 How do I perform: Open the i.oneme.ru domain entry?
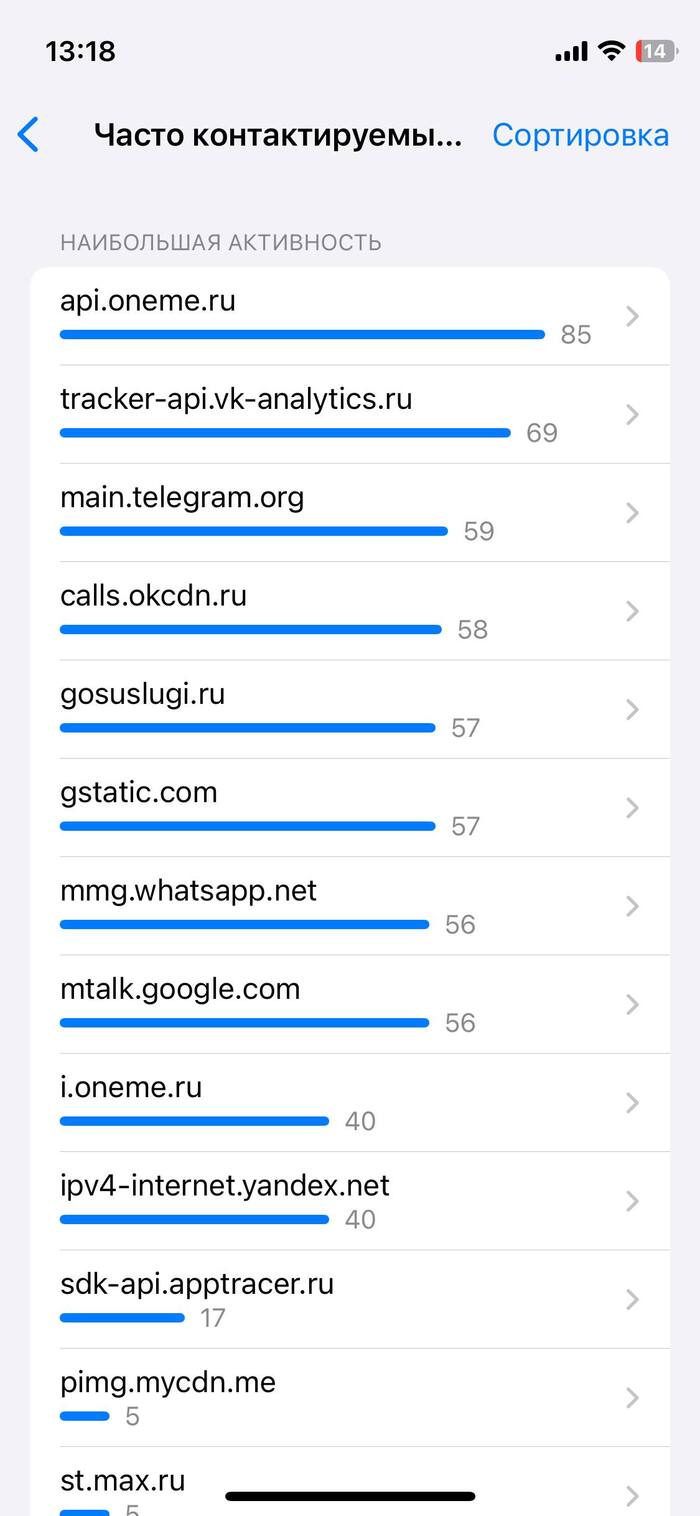(350, 1101)
